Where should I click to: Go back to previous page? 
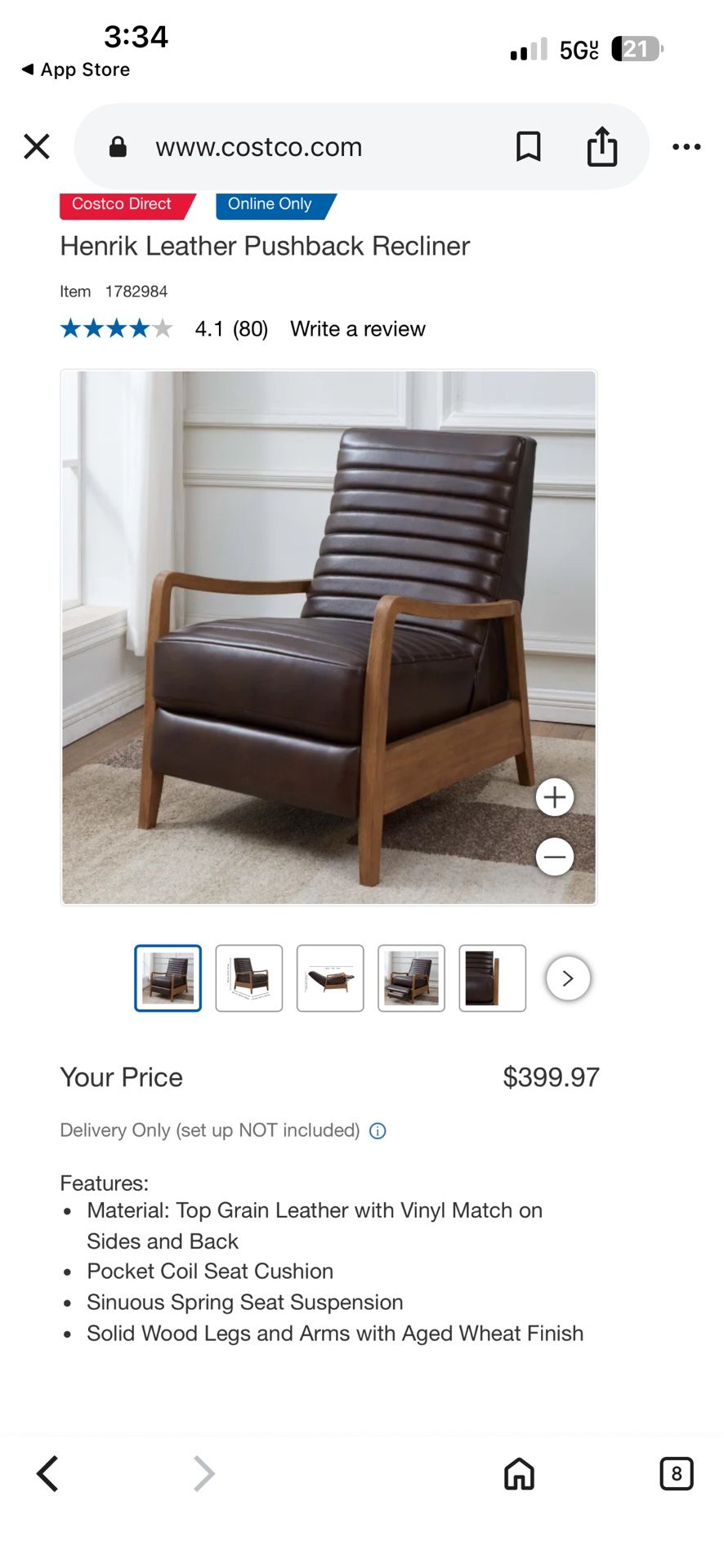coord(47,1474)
